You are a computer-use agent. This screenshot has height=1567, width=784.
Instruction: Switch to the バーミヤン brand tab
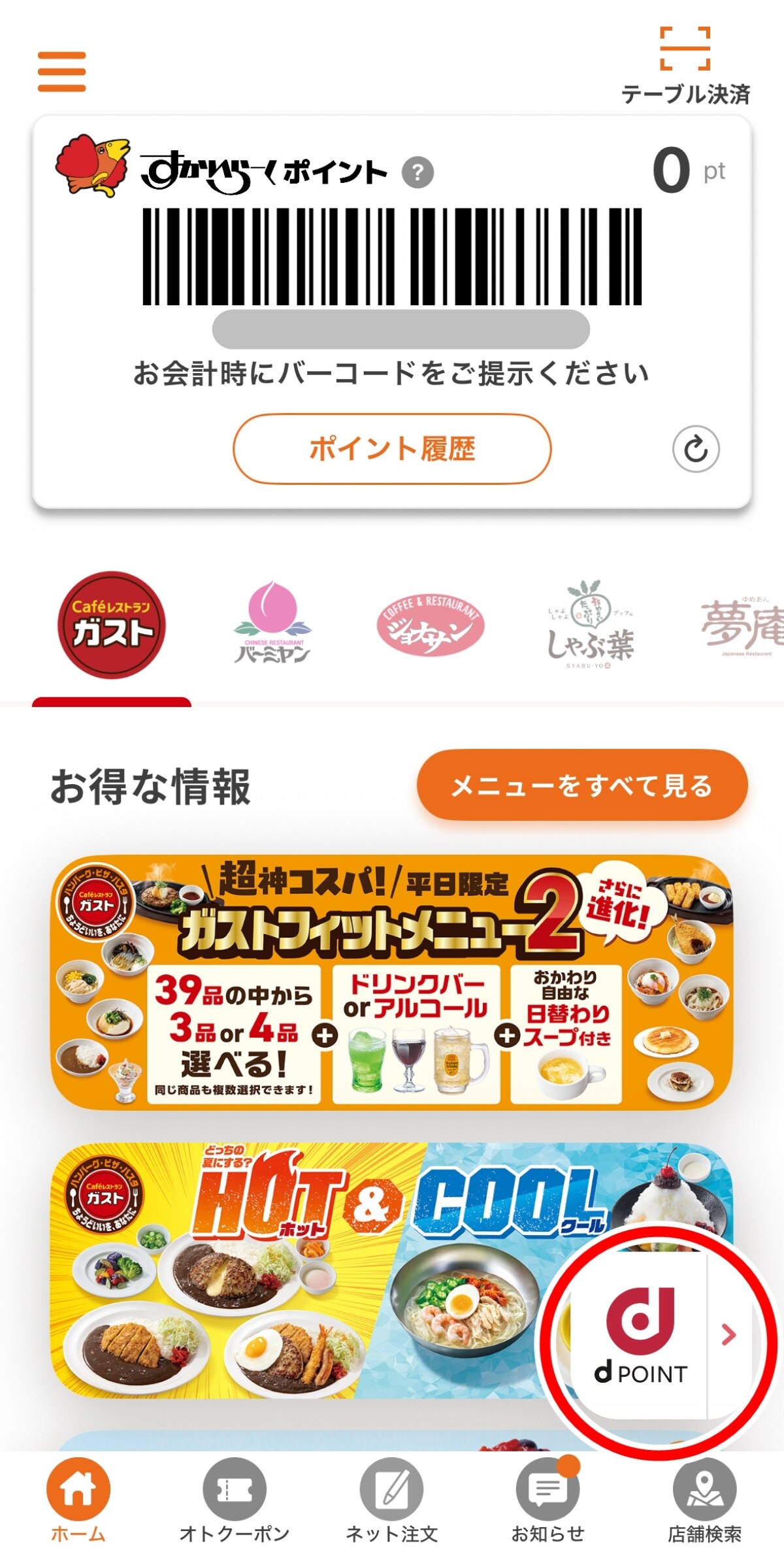[x=272, y=625]
